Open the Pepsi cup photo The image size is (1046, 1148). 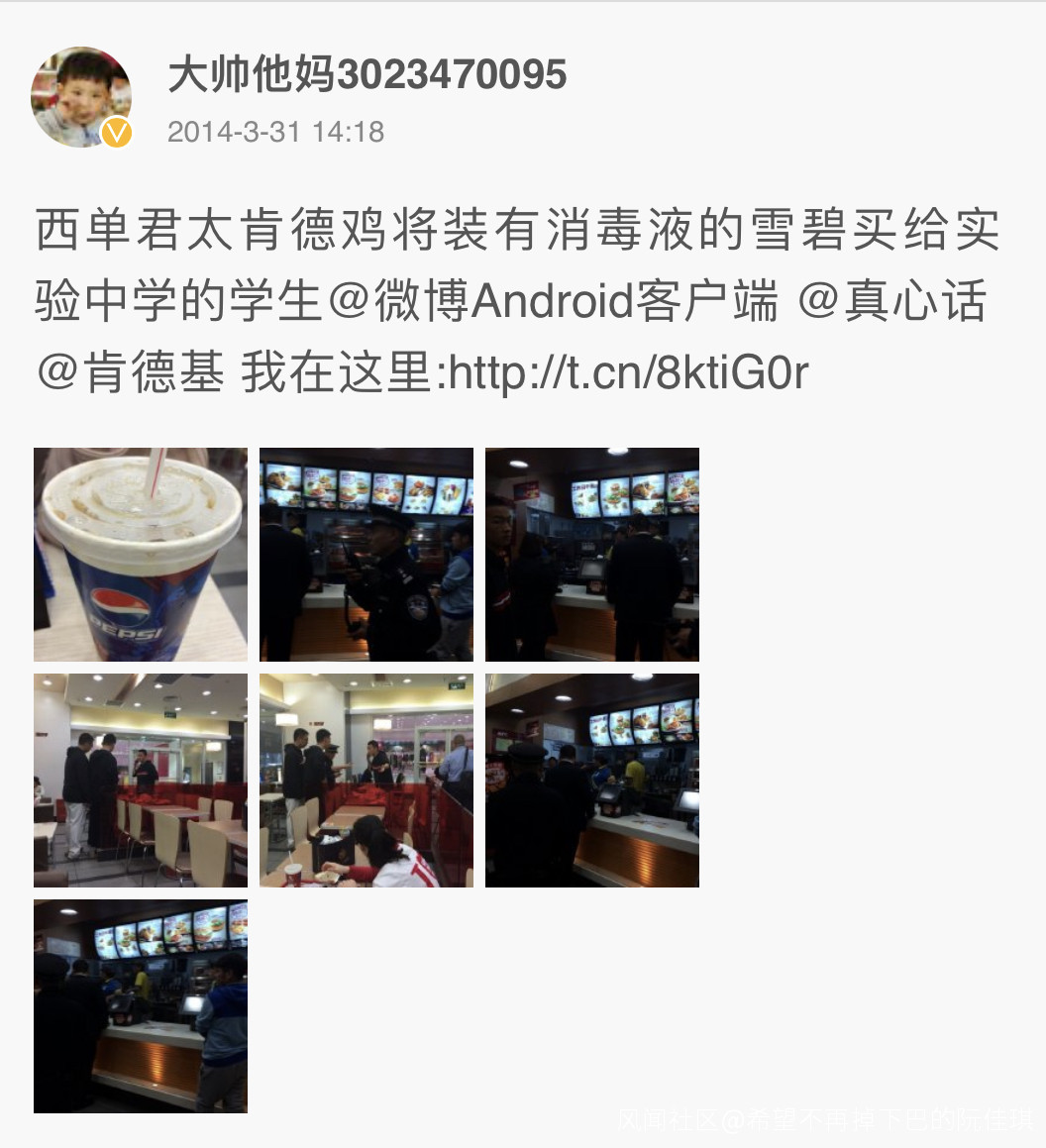pos(141,555)
